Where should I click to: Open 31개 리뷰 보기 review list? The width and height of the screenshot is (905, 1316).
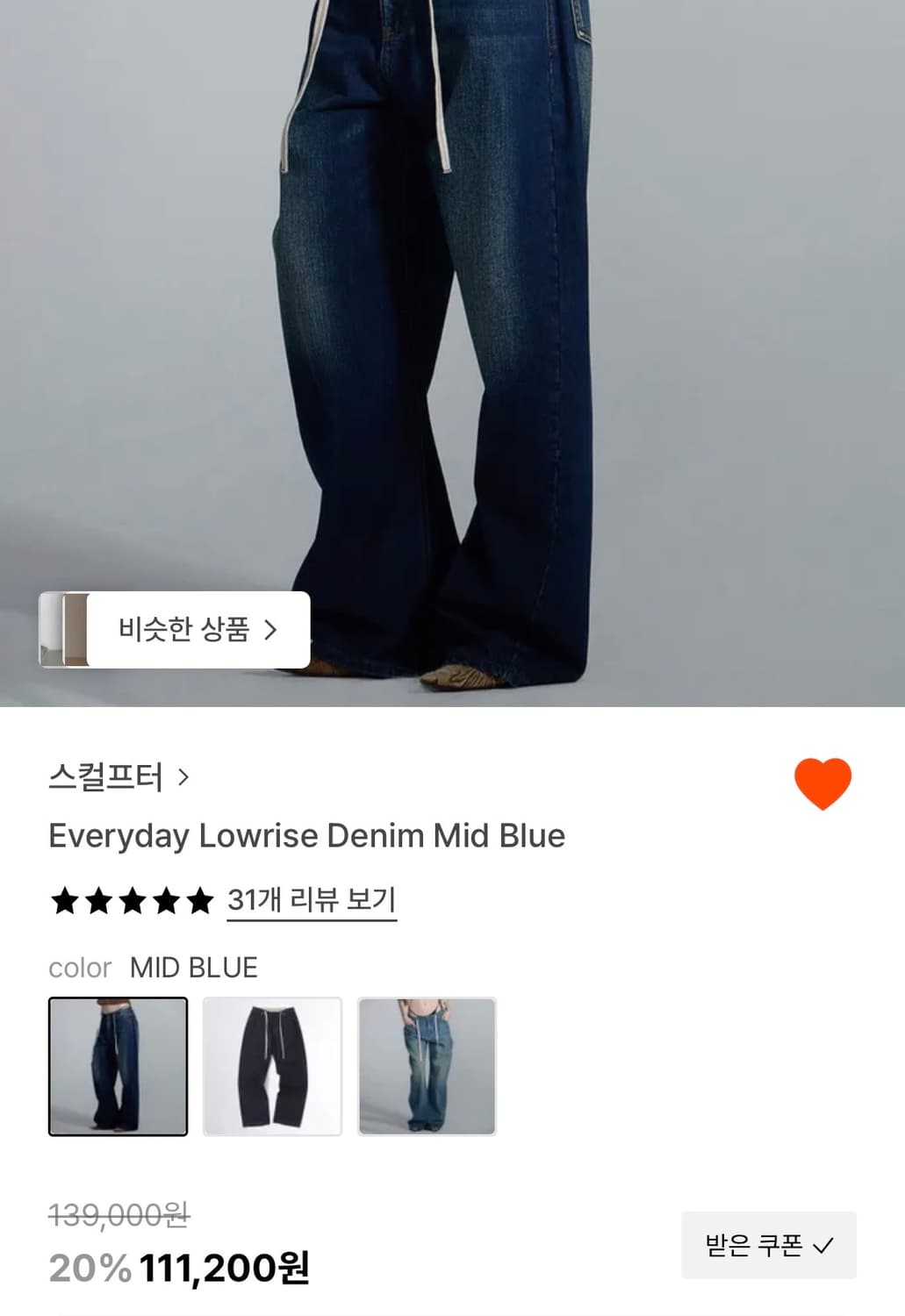click(312, 898)
